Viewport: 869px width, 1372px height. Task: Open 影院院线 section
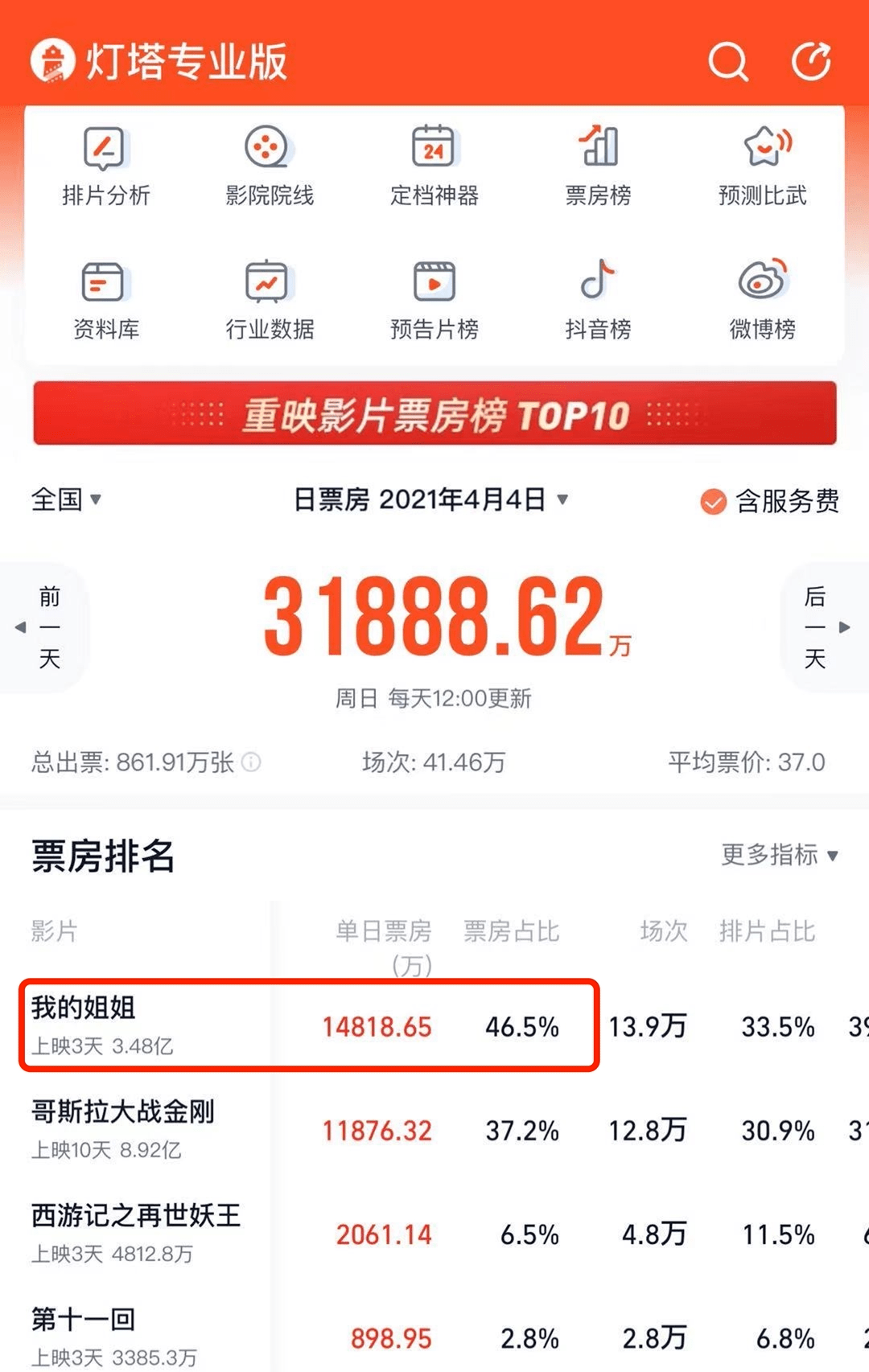(x=269, y=166)
